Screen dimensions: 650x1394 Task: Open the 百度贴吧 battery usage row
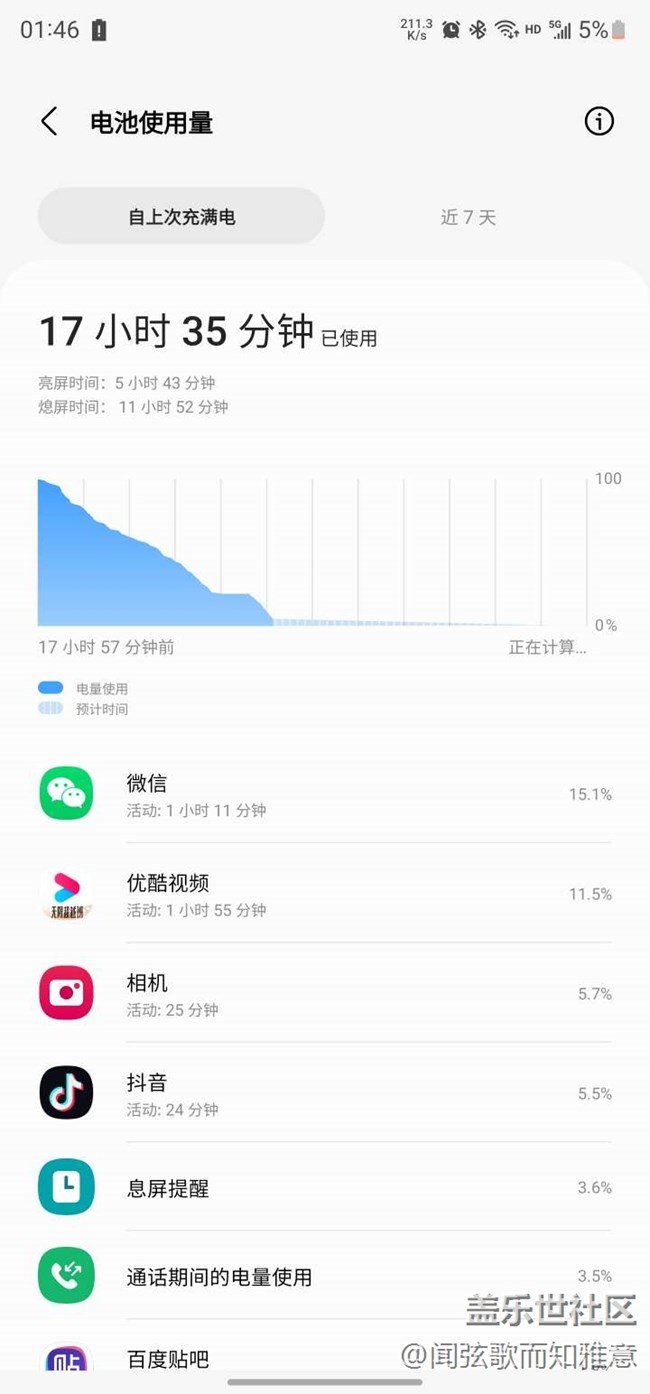coord(325,1358)
